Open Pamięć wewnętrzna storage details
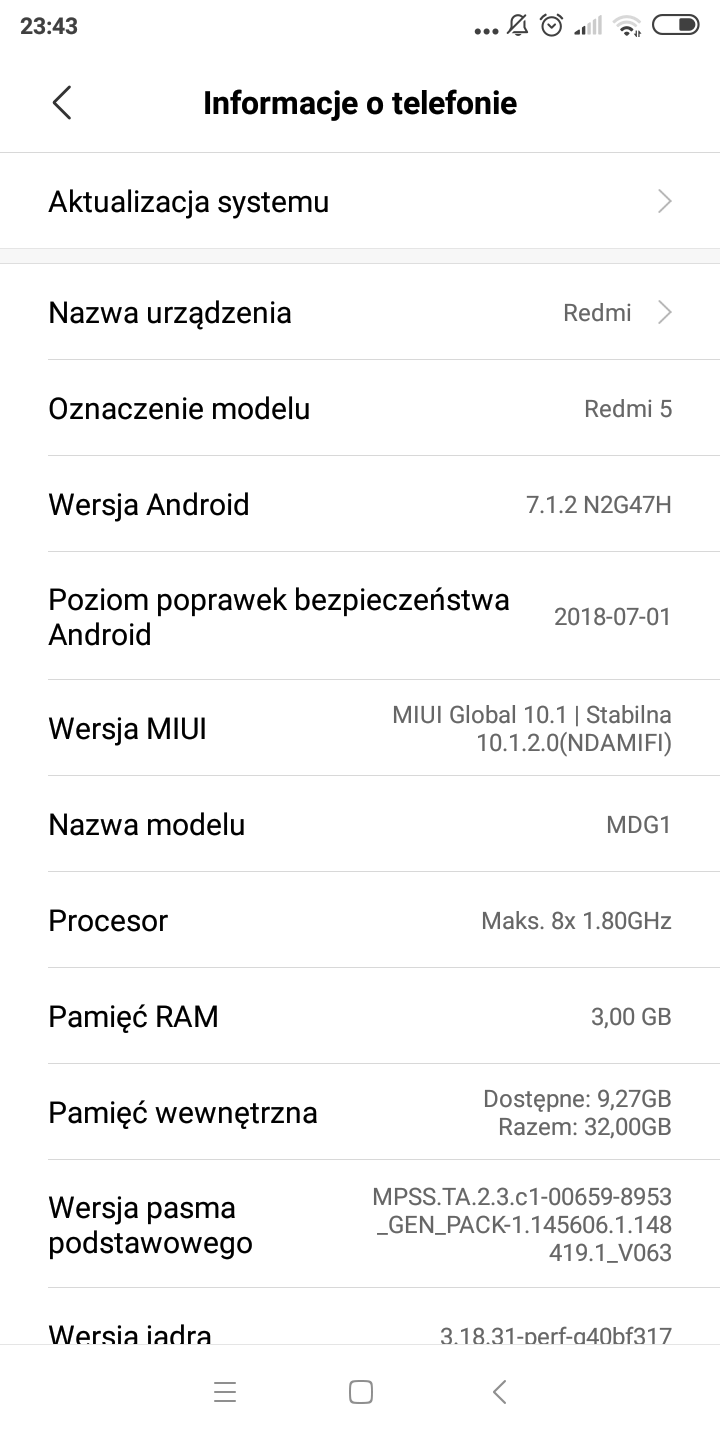The width and height of the screenshot is (720, 1440). pos(360,1112)
